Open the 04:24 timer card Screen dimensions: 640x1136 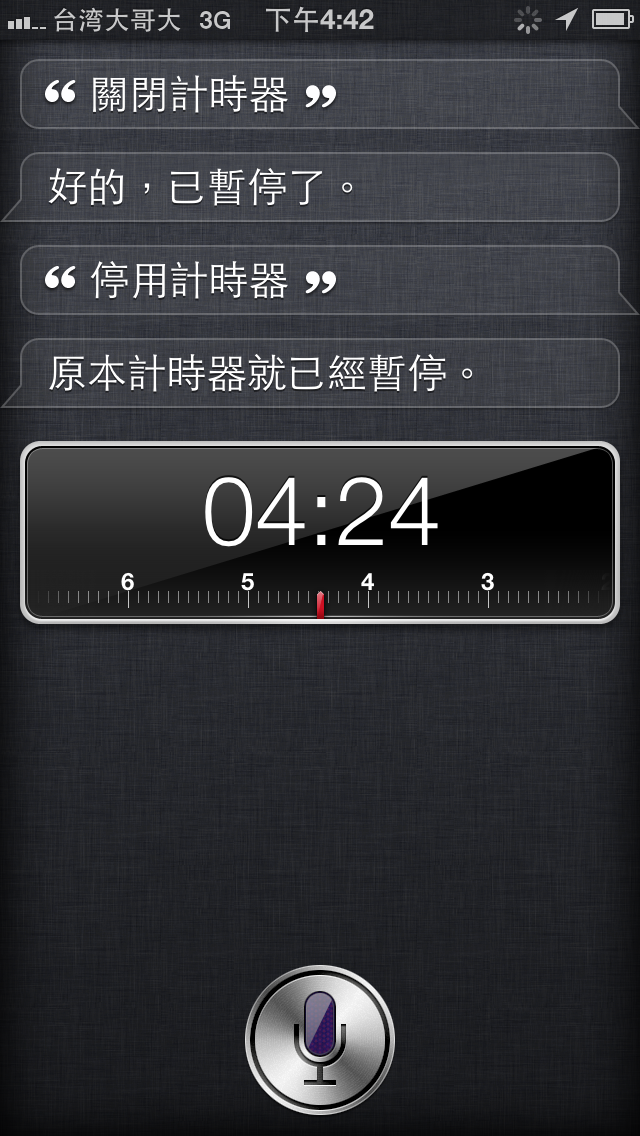320,532
